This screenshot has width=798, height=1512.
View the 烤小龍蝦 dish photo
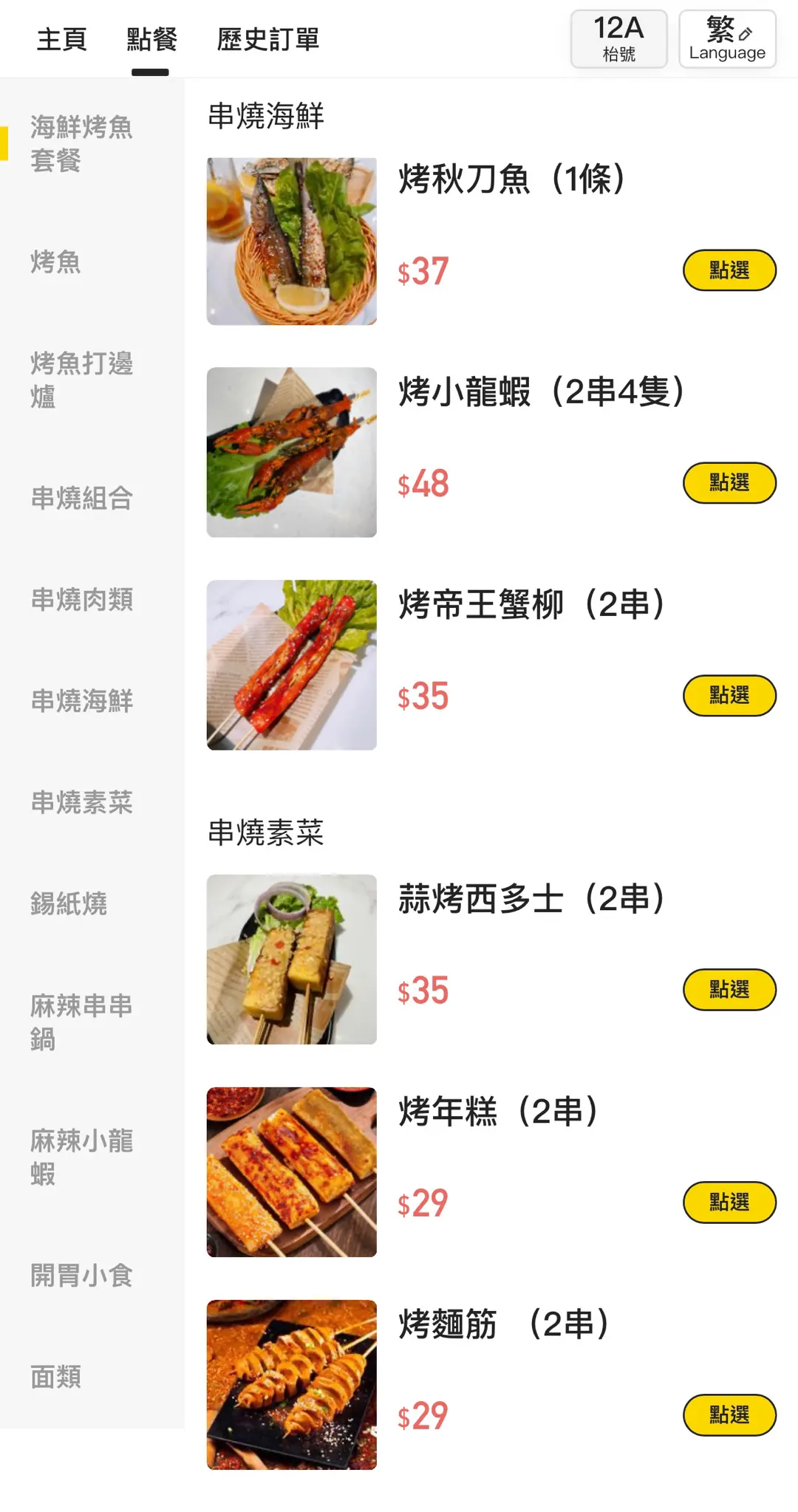coord(292,452)
